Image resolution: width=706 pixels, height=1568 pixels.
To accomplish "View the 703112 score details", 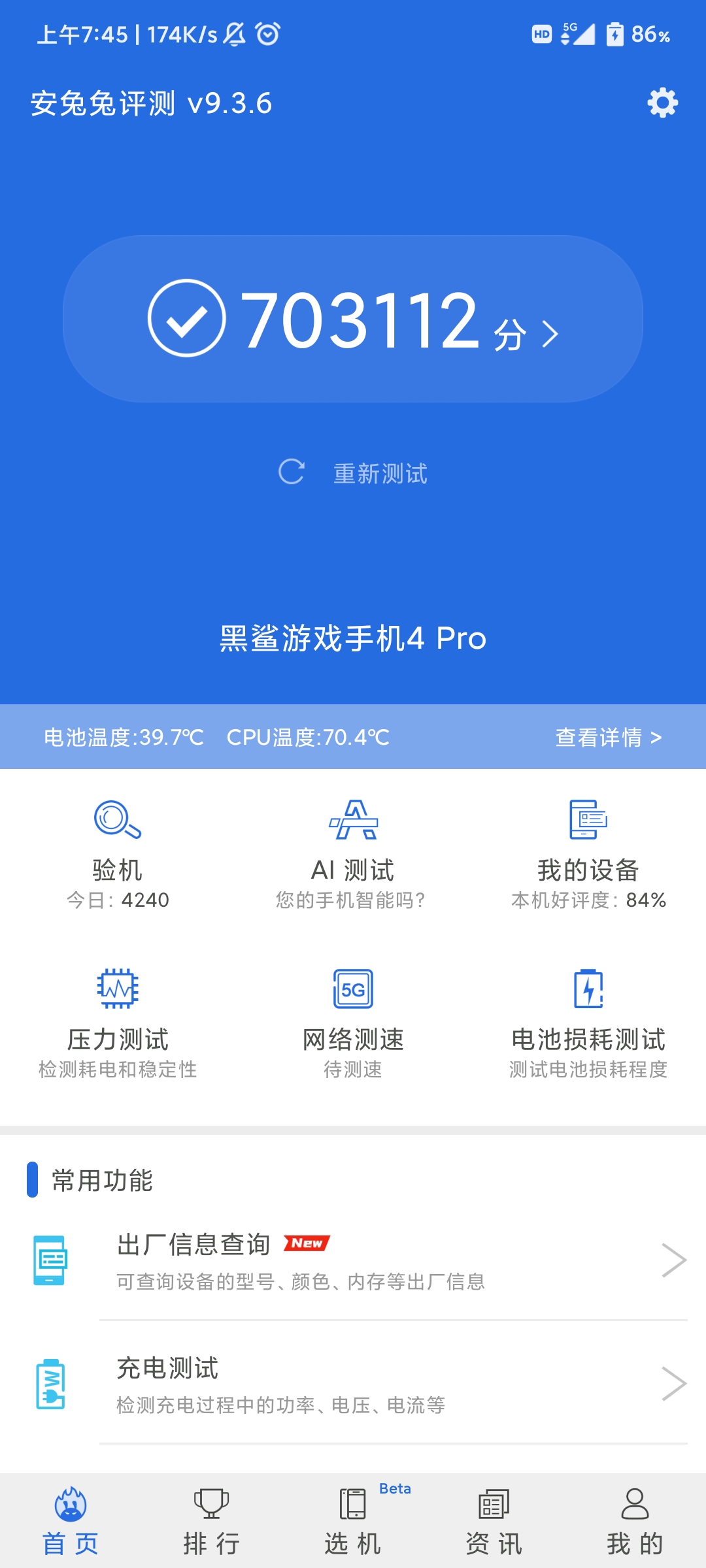I will [x=353, y=319].
